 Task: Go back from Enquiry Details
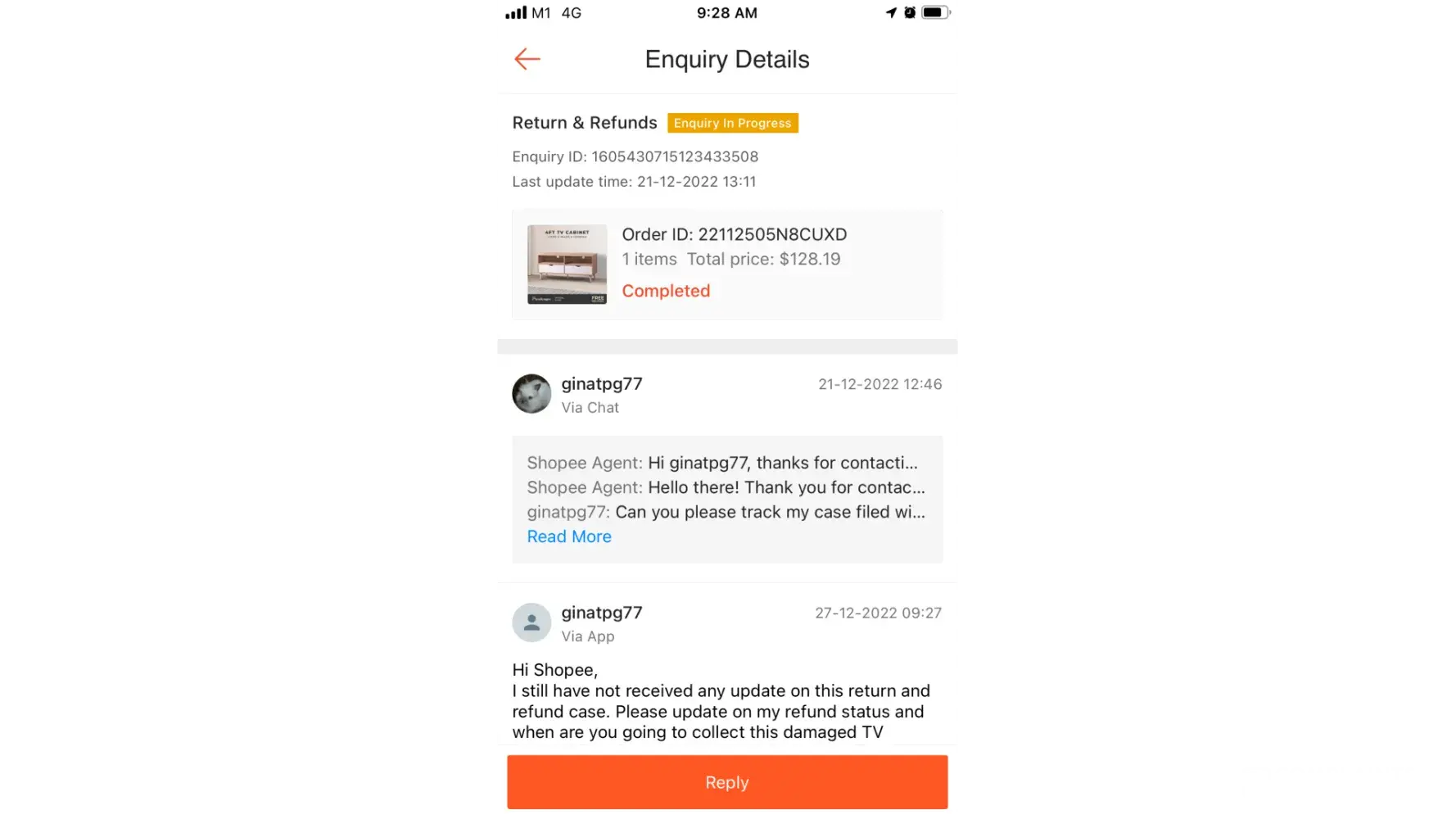527,59
